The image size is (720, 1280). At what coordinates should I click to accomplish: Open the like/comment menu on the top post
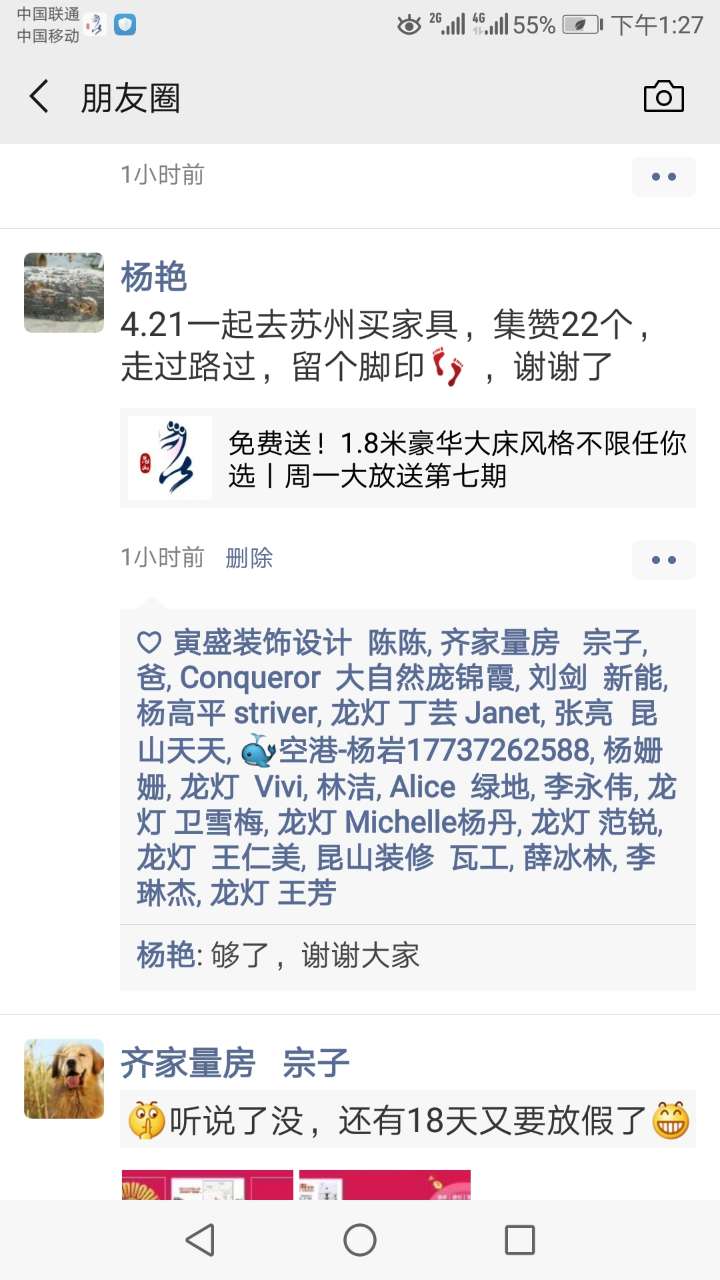(x=663, y=177)
